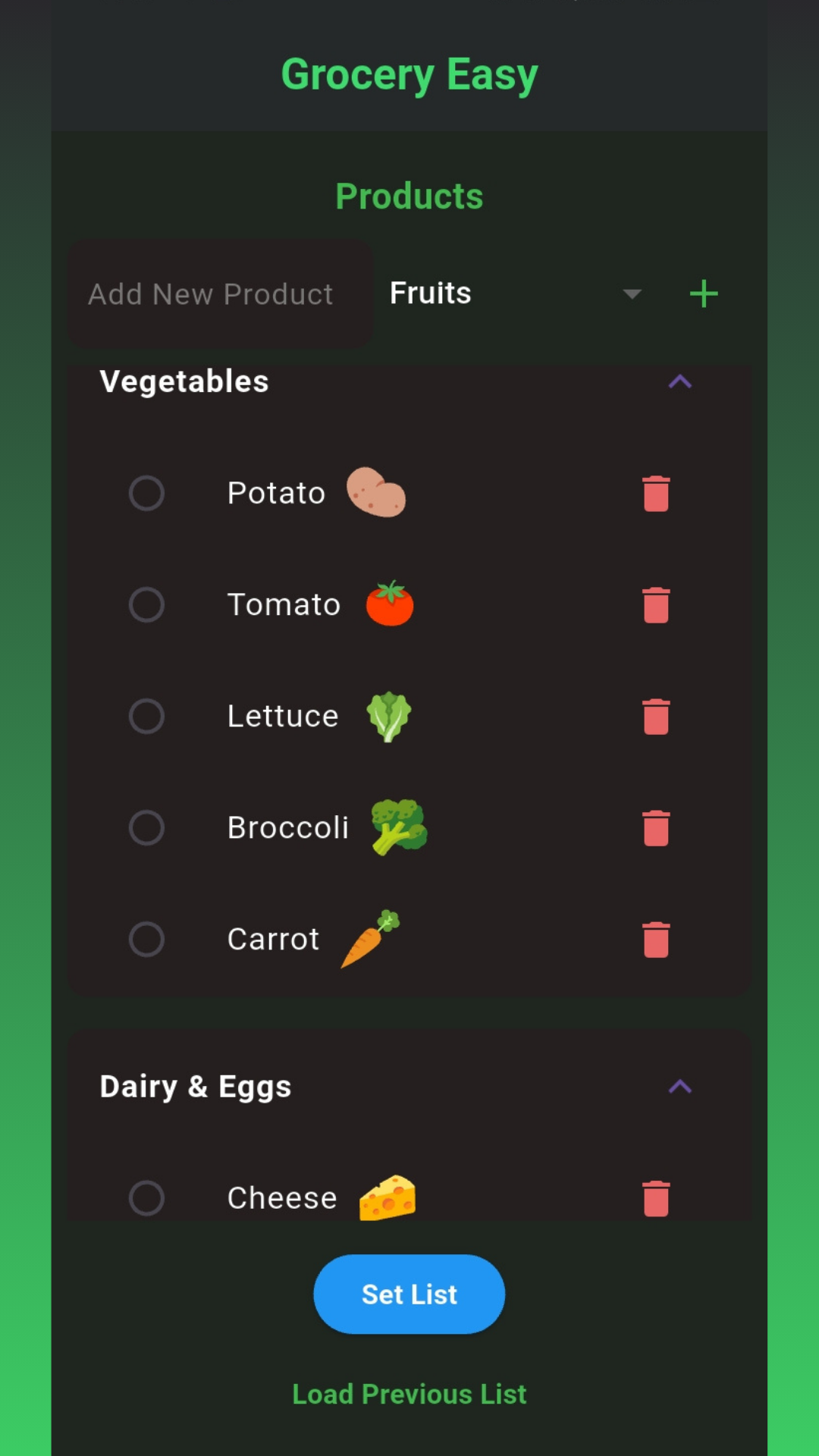This screenshot has height=1456, width=819.
Task: Delete Potato using its trash icon
Action: [x=656, y=493]
